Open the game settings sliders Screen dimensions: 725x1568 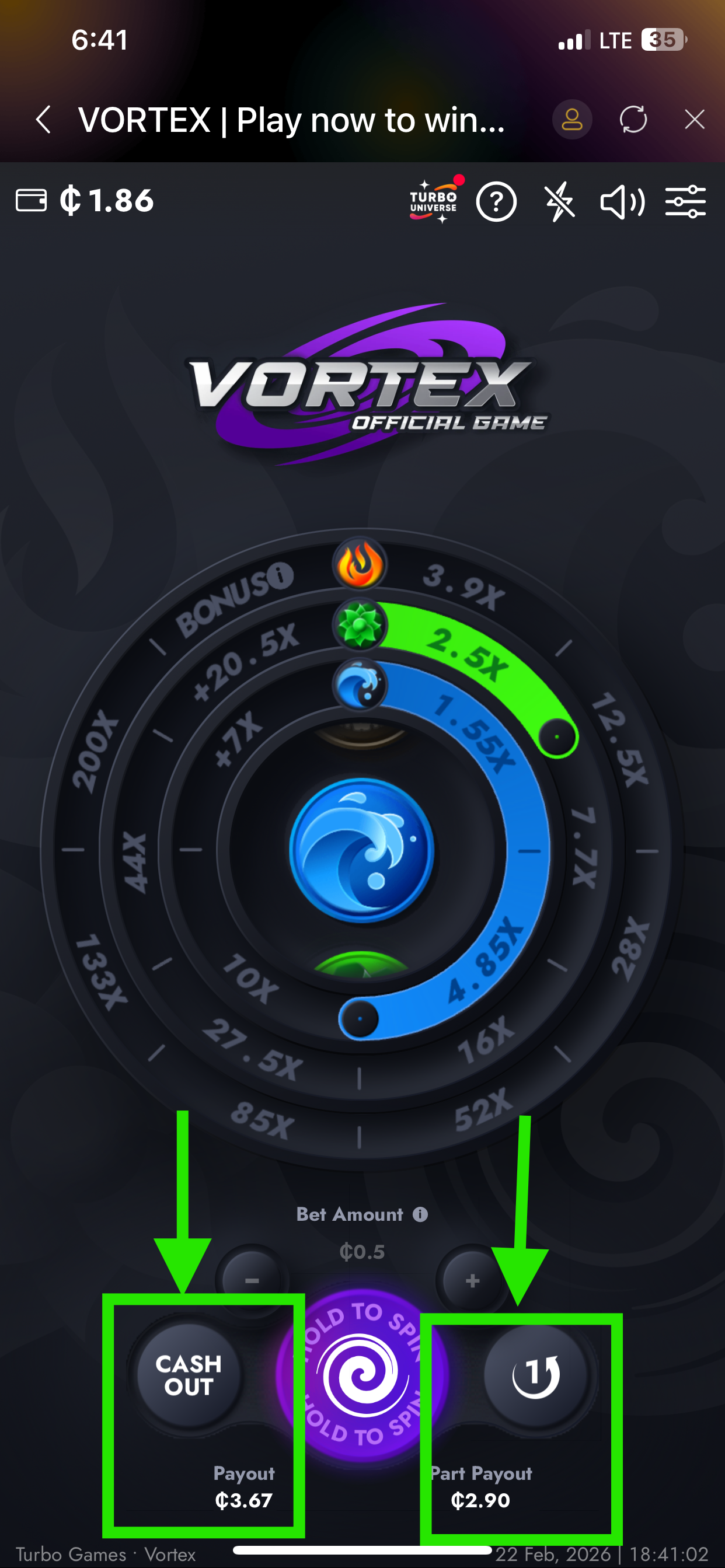point(685,201)
